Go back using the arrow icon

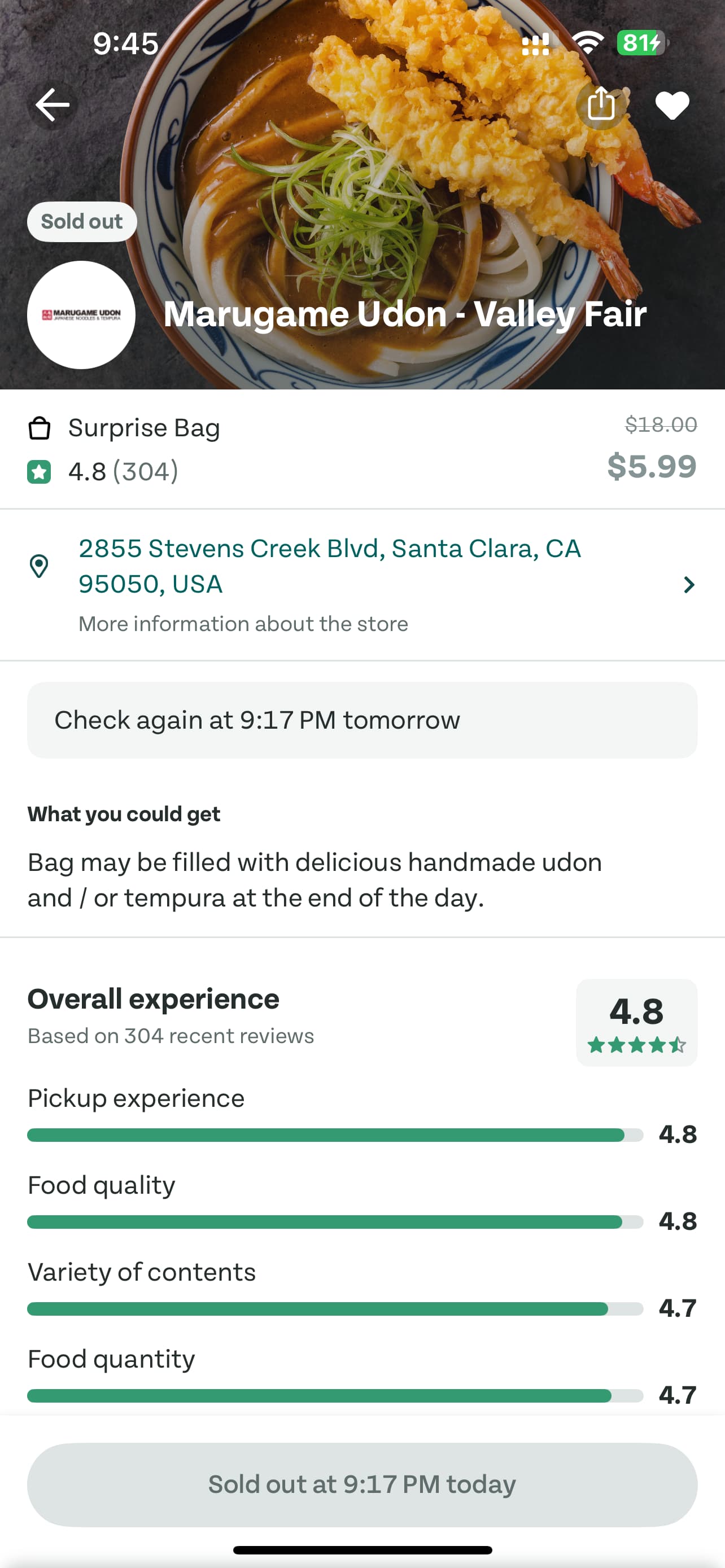click(x=53, y=104)
